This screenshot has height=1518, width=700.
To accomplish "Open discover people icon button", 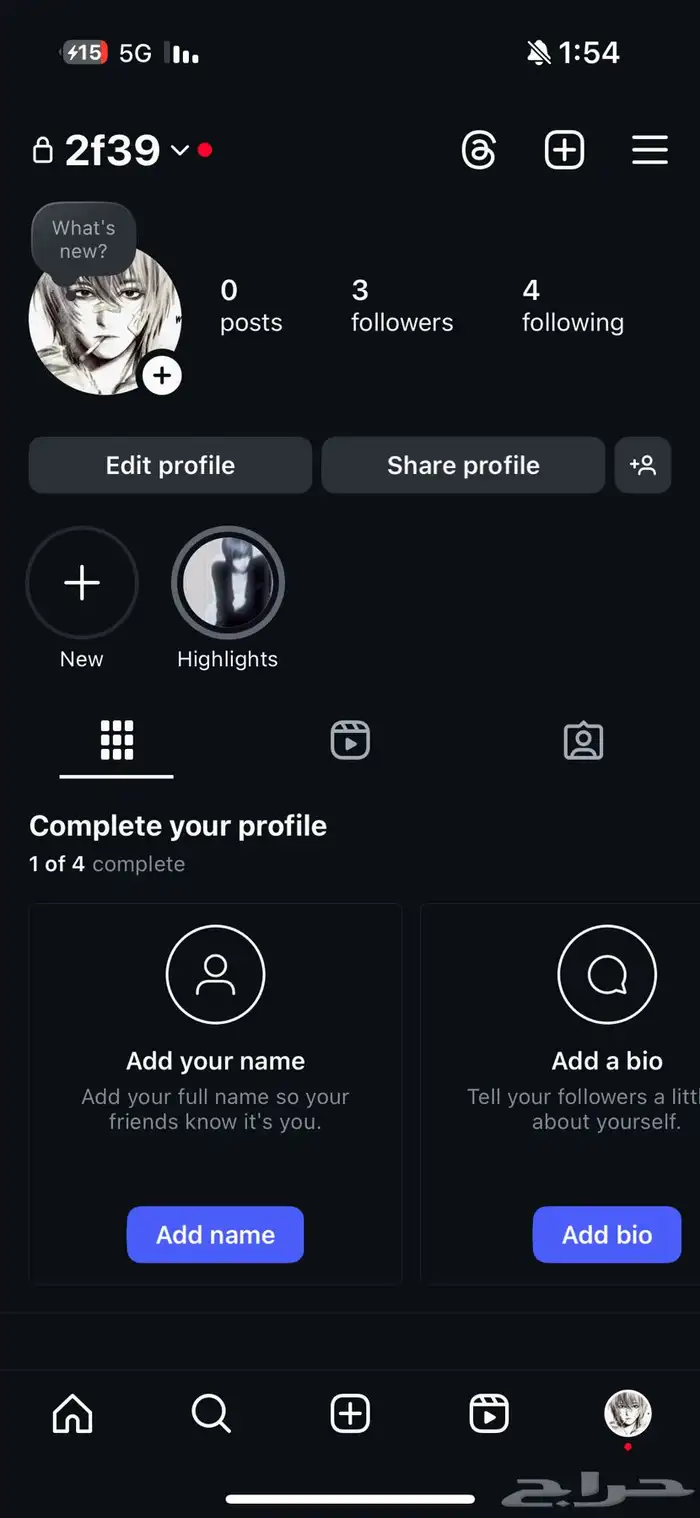I will coord(642,465).
